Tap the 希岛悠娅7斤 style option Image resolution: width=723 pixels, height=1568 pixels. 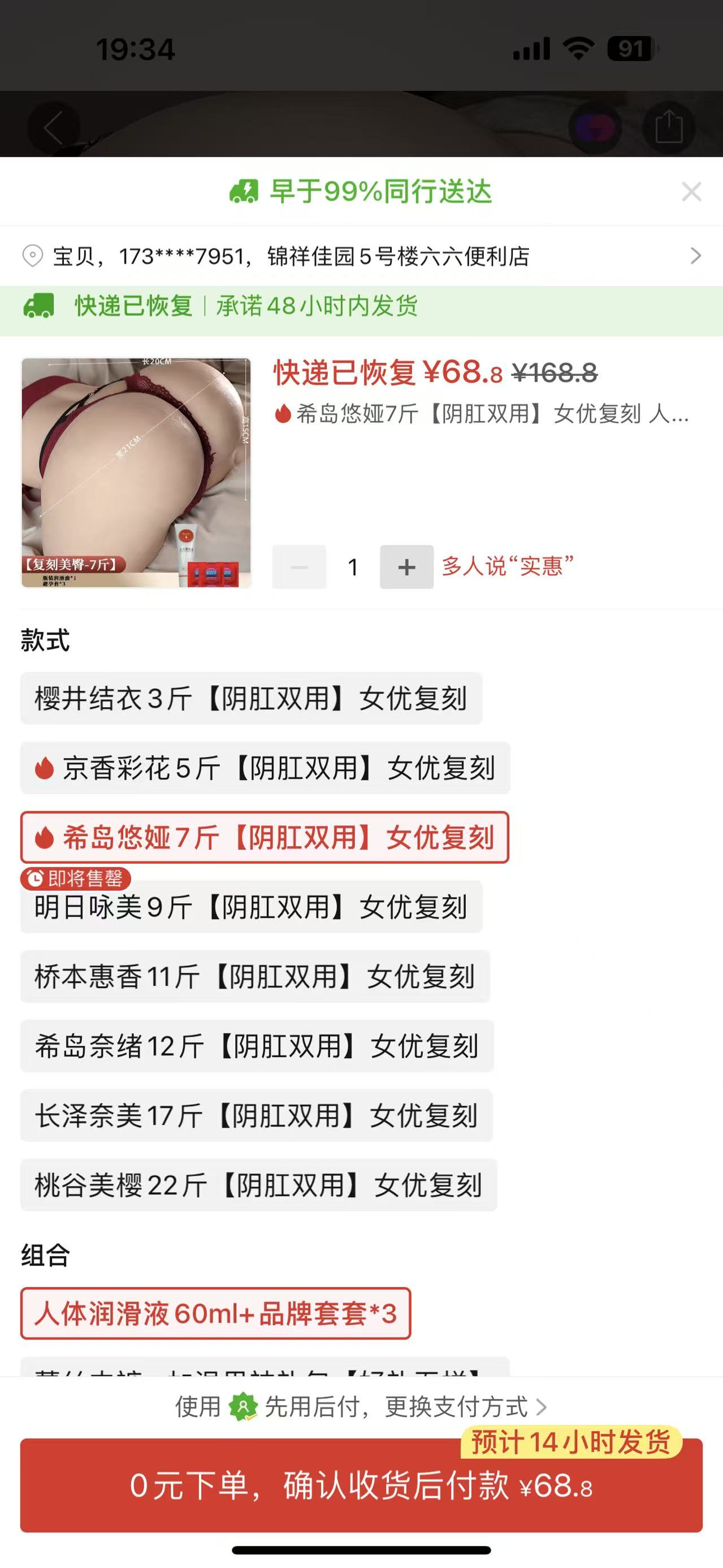265,837
